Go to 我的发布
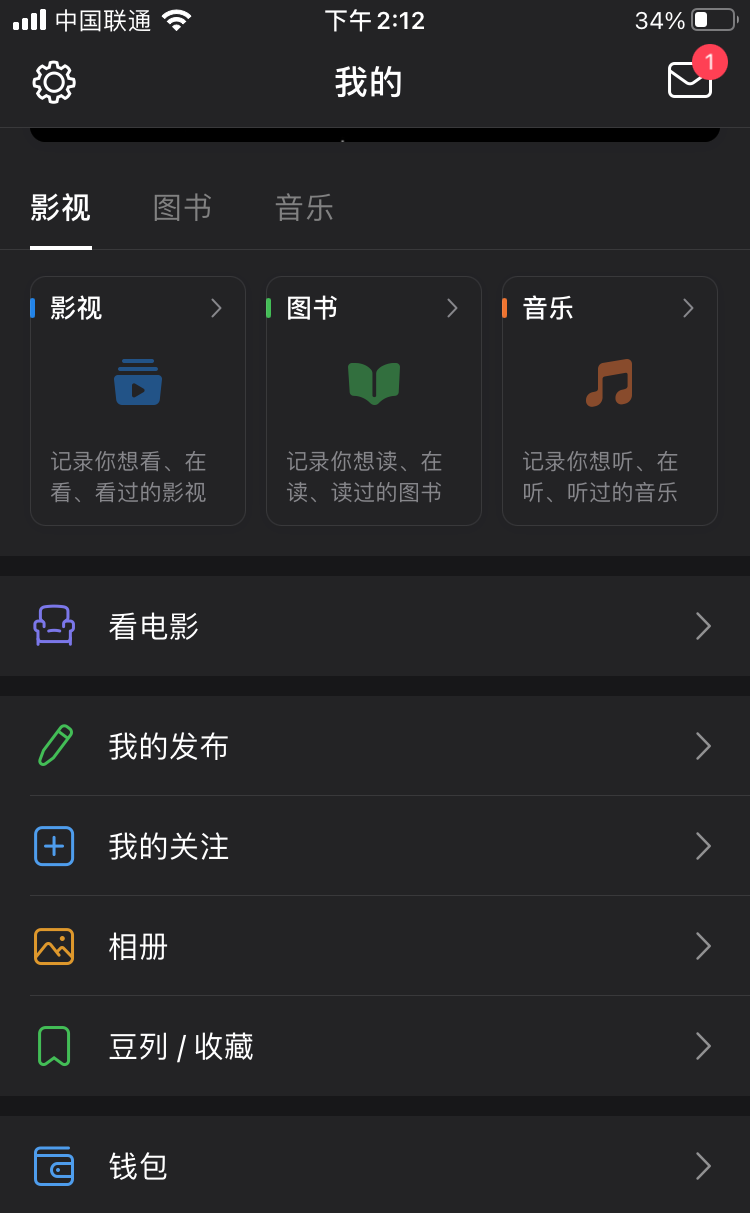 coord(375,746)
